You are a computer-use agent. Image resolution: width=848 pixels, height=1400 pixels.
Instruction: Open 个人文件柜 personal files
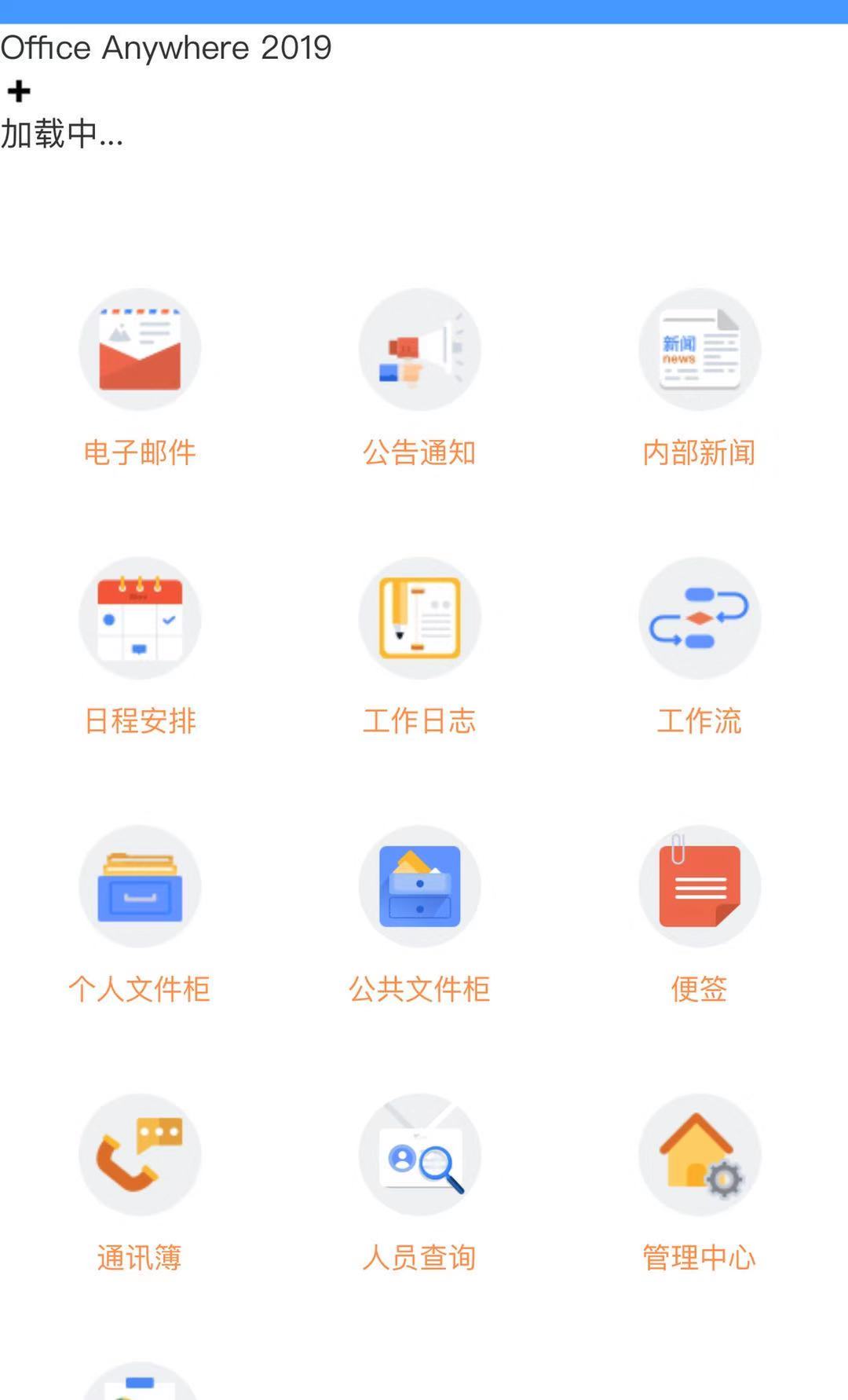[140, 886]
